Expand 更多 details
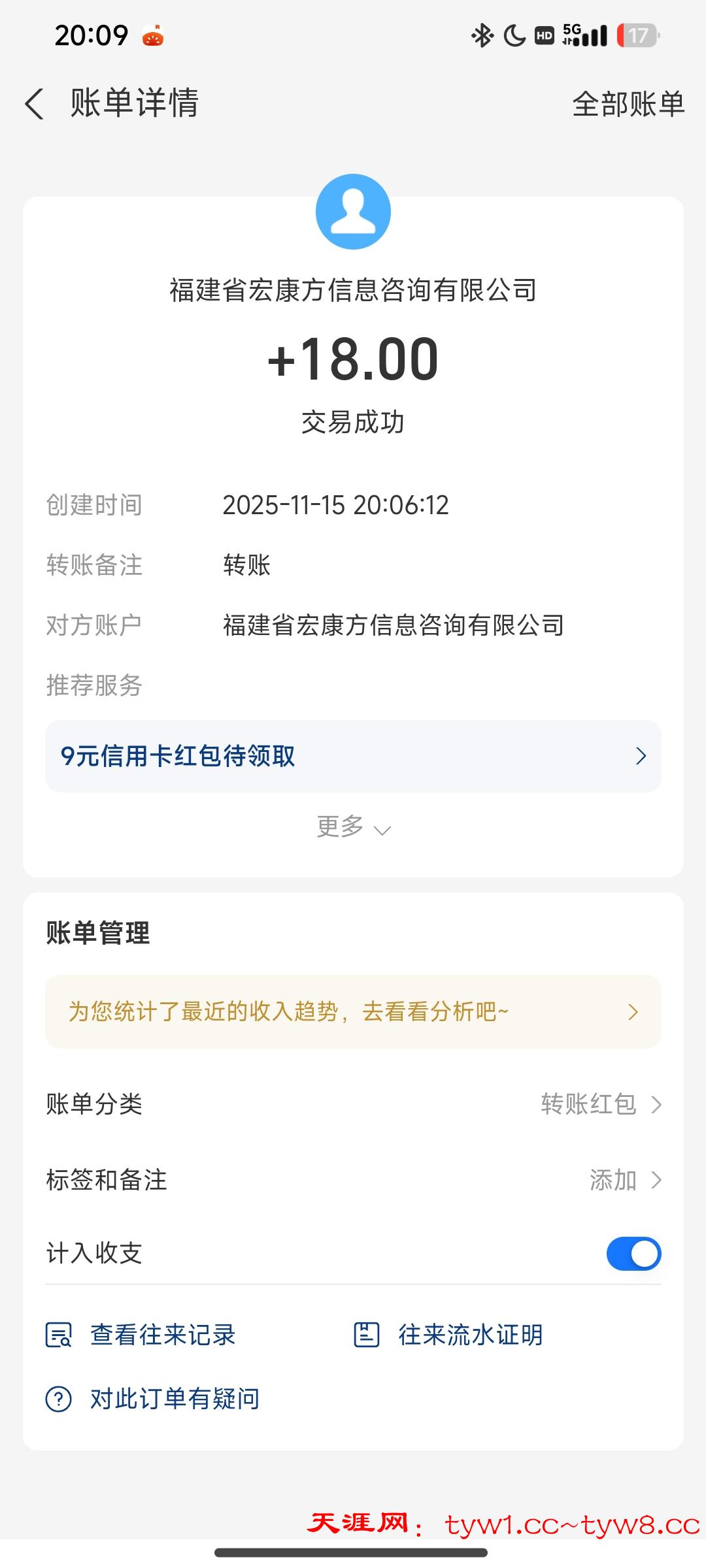Screen dimensions: 706x1568 (x=353, y=828)
